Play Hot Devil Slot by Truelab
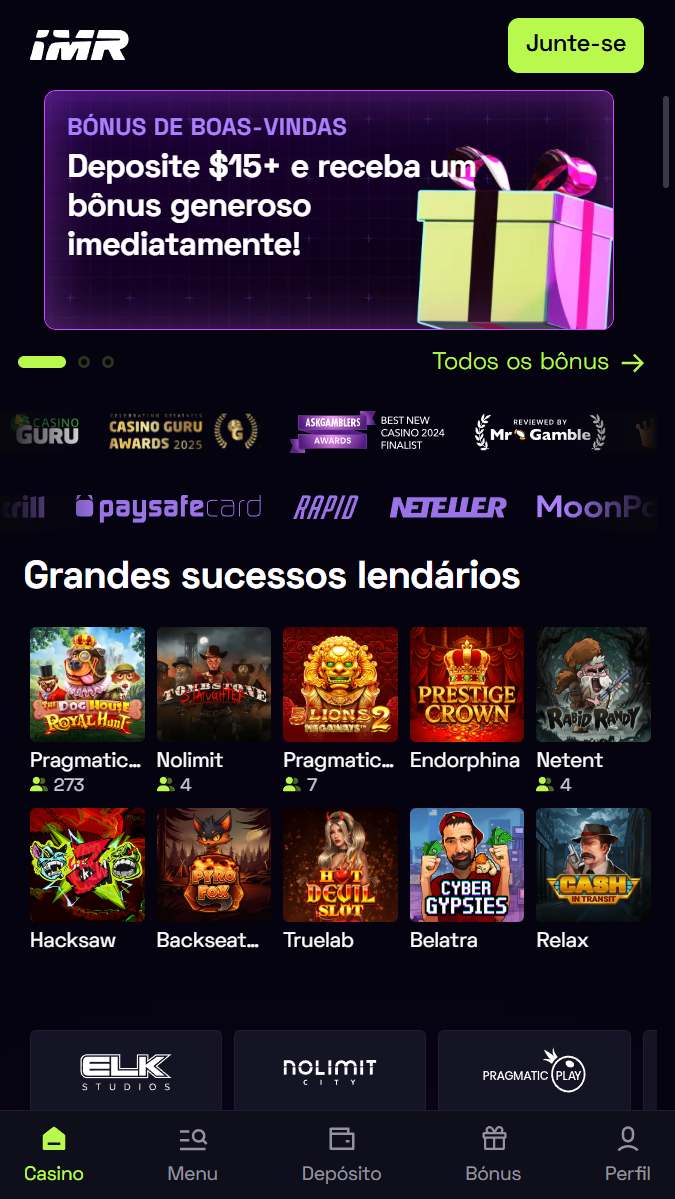This screenshot has height=1199, width=675. point(340,865)
